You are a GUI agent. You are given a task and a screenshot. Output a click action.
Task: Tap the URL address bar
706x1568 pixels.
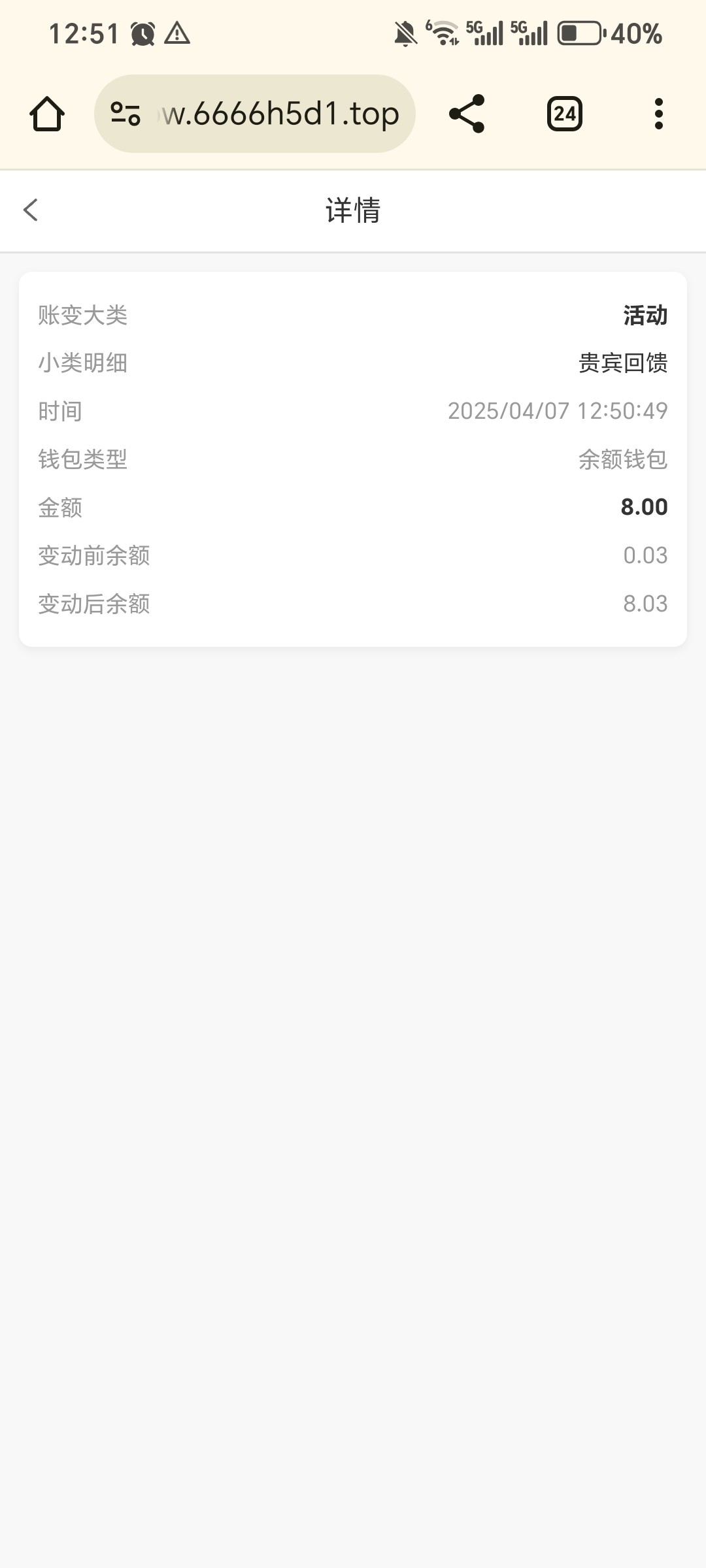click(281, 114)
